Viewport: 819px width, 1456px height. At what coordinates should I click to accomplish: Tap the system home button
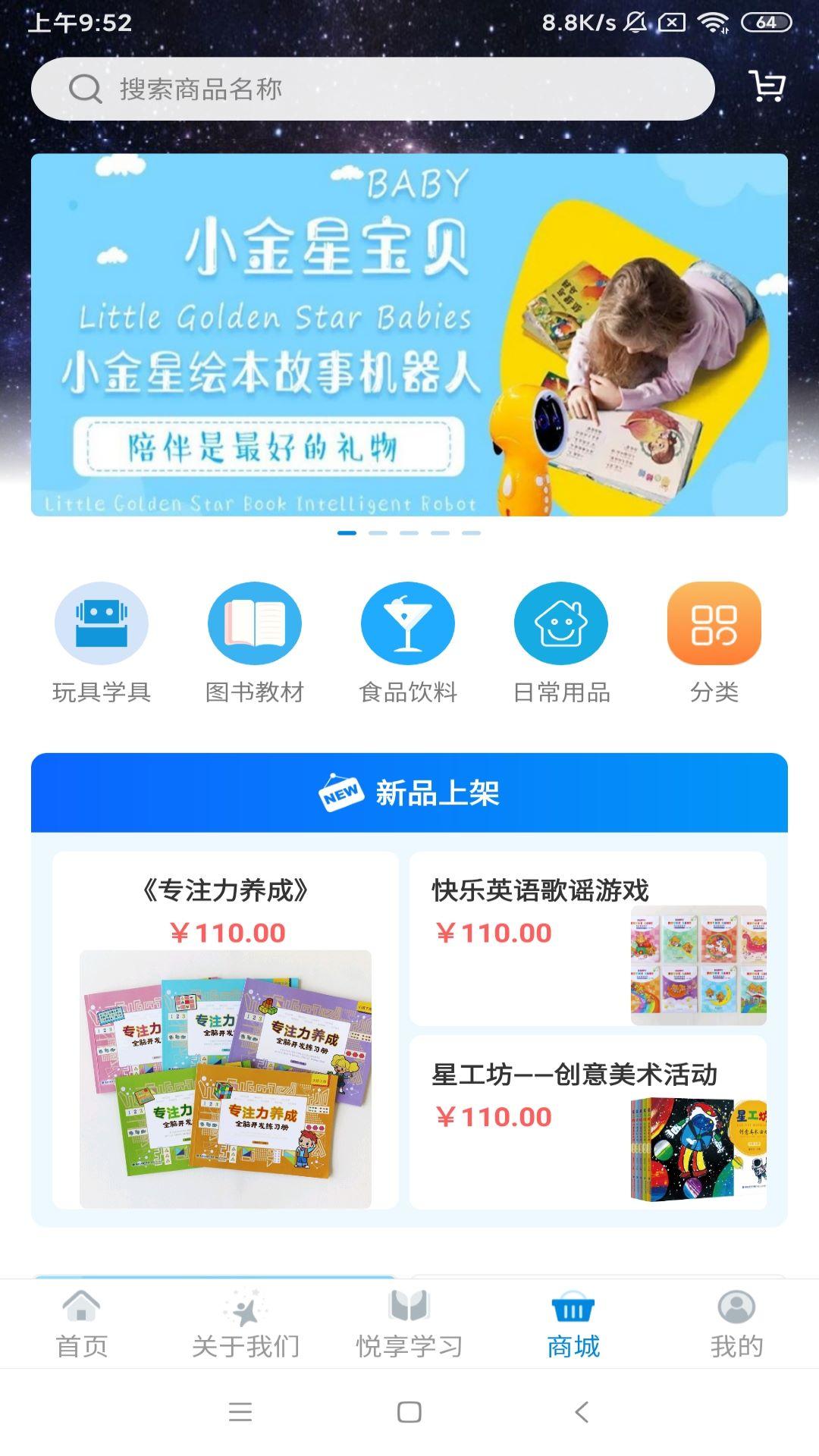pos(409,1412)
